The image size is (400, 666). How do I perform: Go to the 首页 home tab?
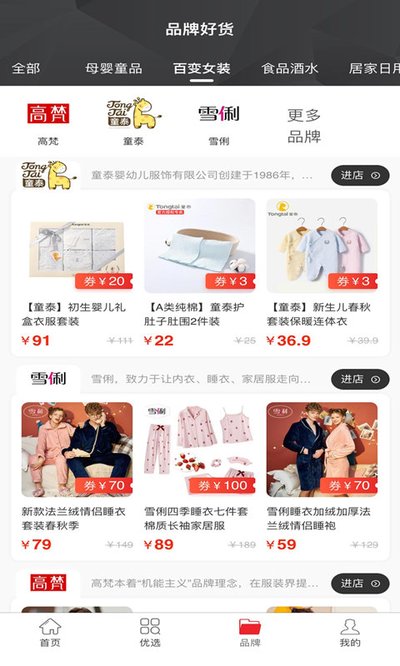click(50, 632)
